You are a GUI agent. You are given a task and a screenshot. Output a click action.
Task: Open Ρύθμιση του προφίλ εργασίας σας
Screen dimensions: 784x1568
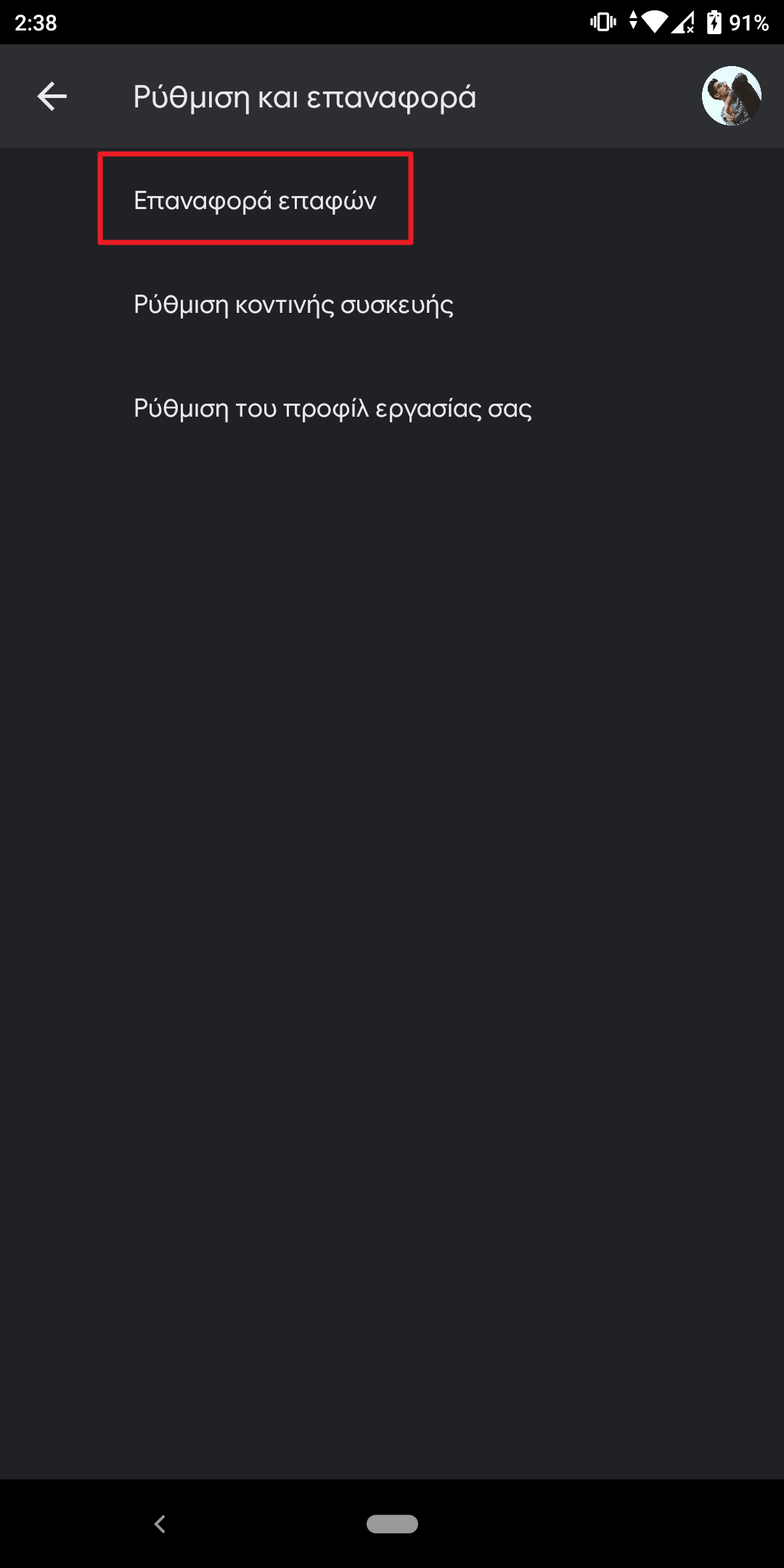click(332, 409)
